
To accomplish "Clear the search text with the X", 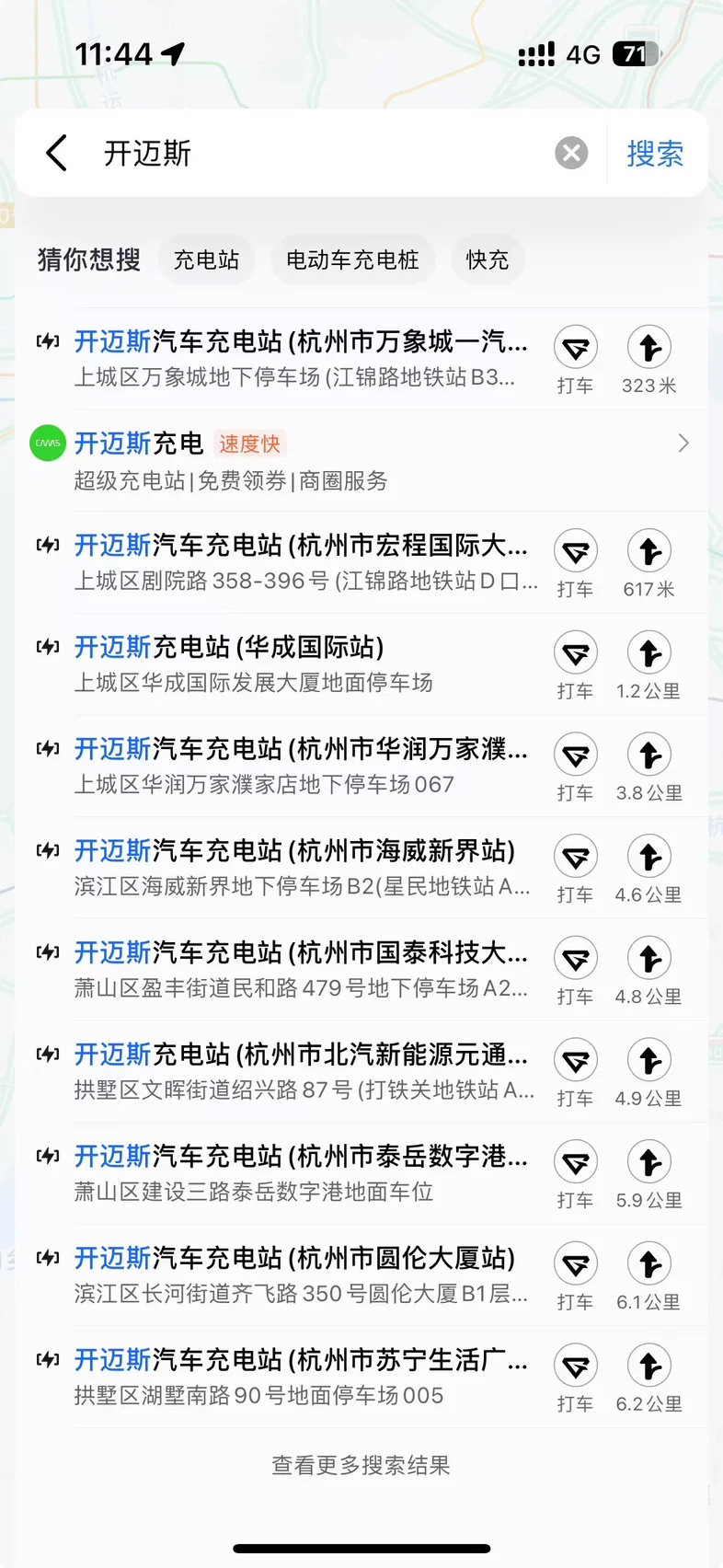I will click(x=570, y=153).
